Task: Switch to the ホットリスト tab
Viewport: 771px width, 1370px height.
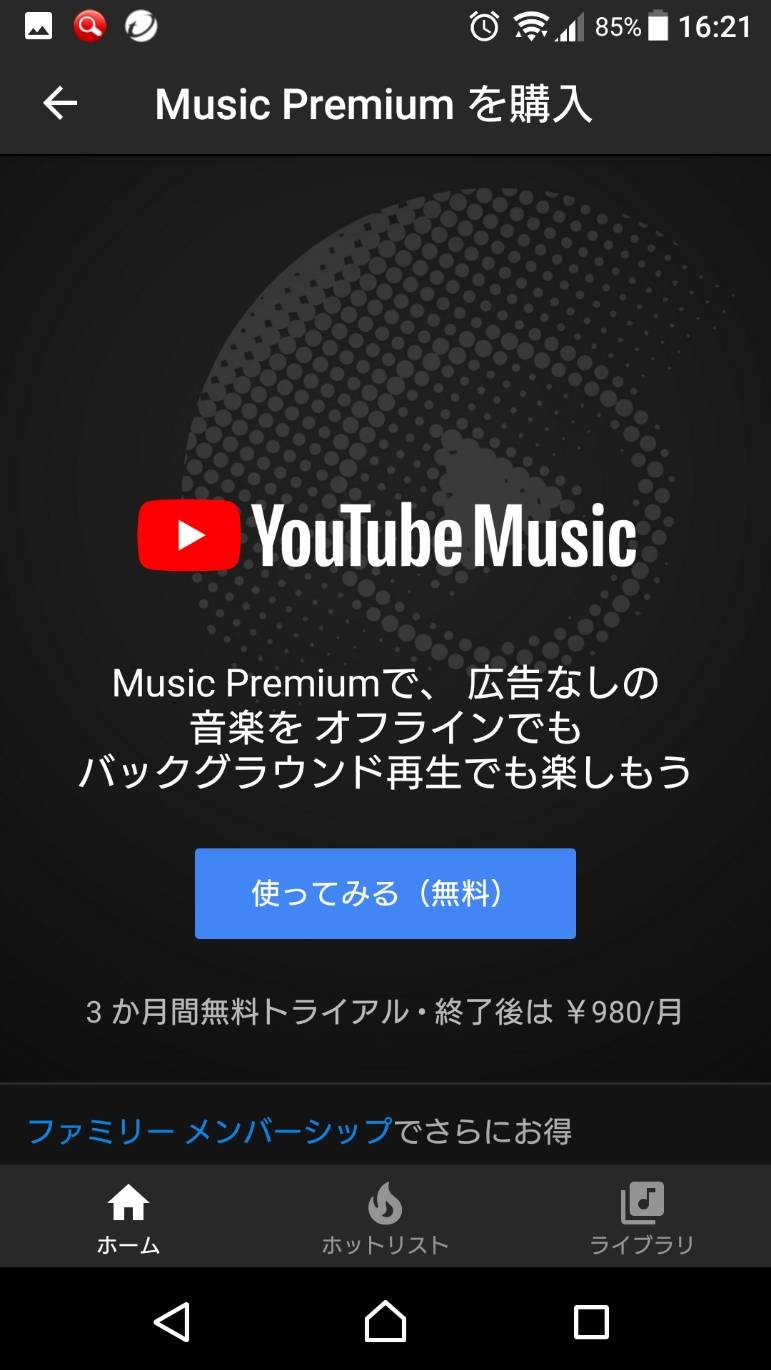Action: [385, 1217]
